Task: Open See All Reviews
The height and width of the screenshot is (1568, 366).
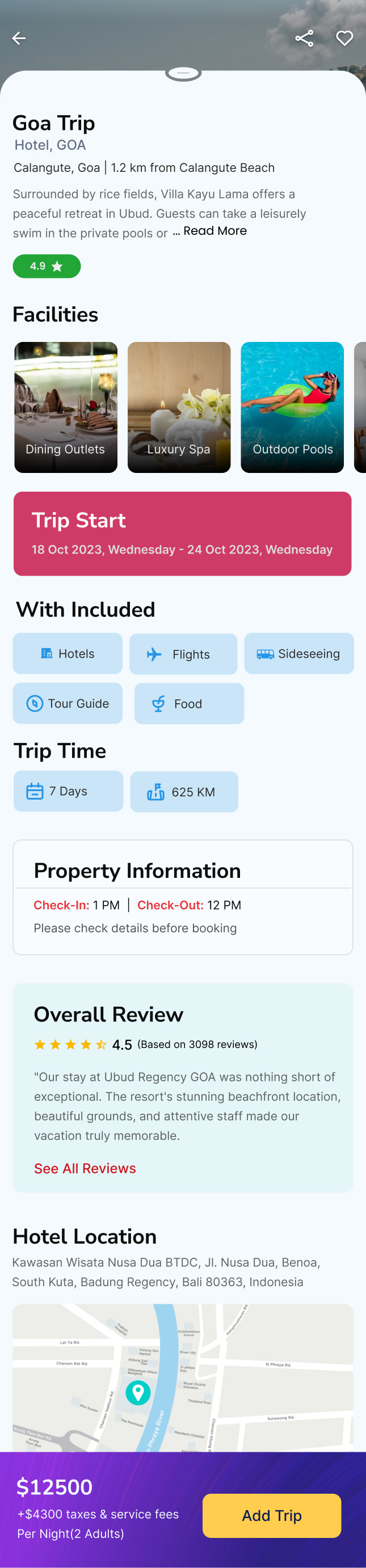Action: click(85, 1168)
